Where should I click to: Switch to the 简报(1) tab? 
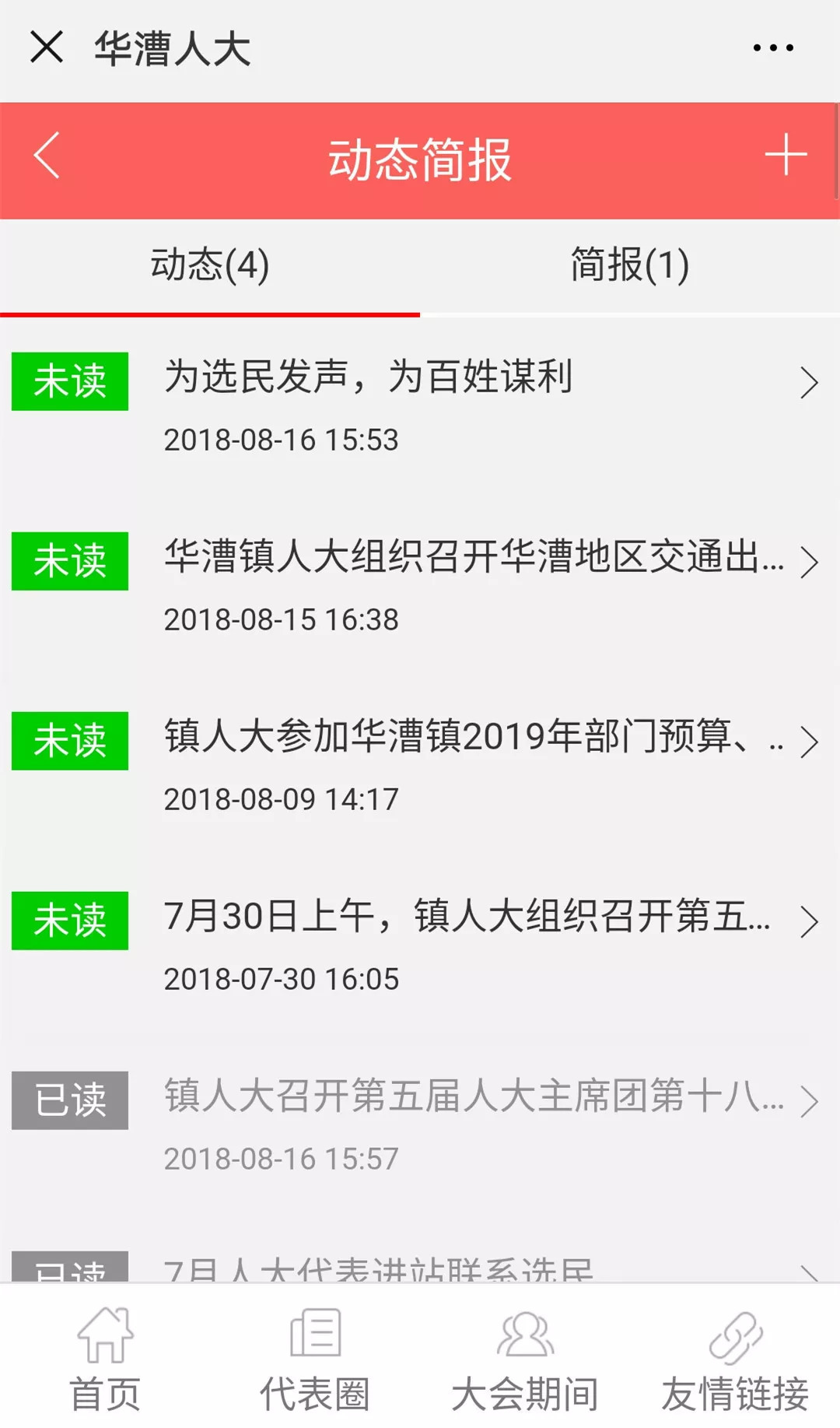(628, 266)
